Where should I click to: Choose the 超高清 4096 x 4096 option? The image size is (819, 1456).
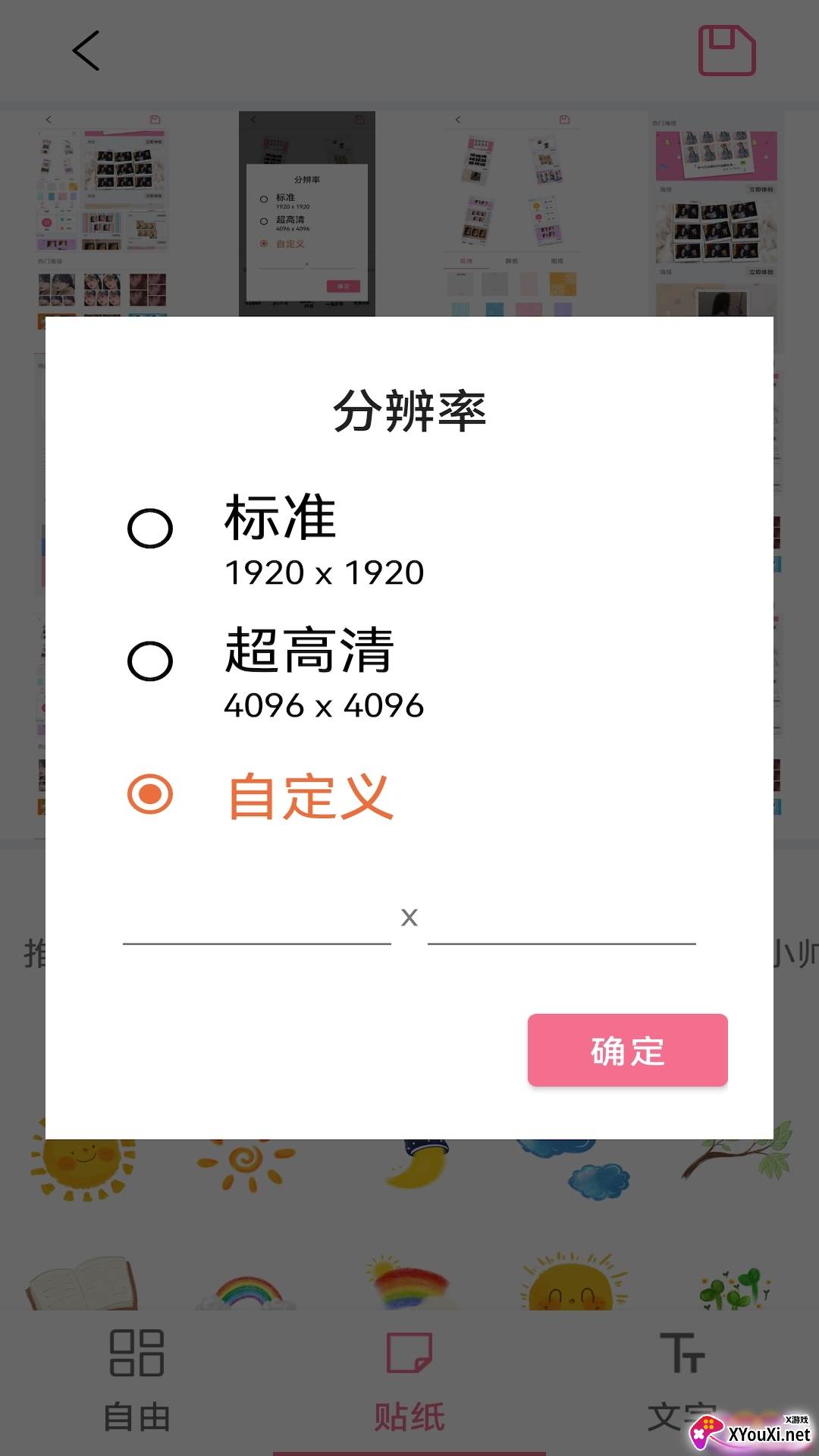tap(150, 661)
